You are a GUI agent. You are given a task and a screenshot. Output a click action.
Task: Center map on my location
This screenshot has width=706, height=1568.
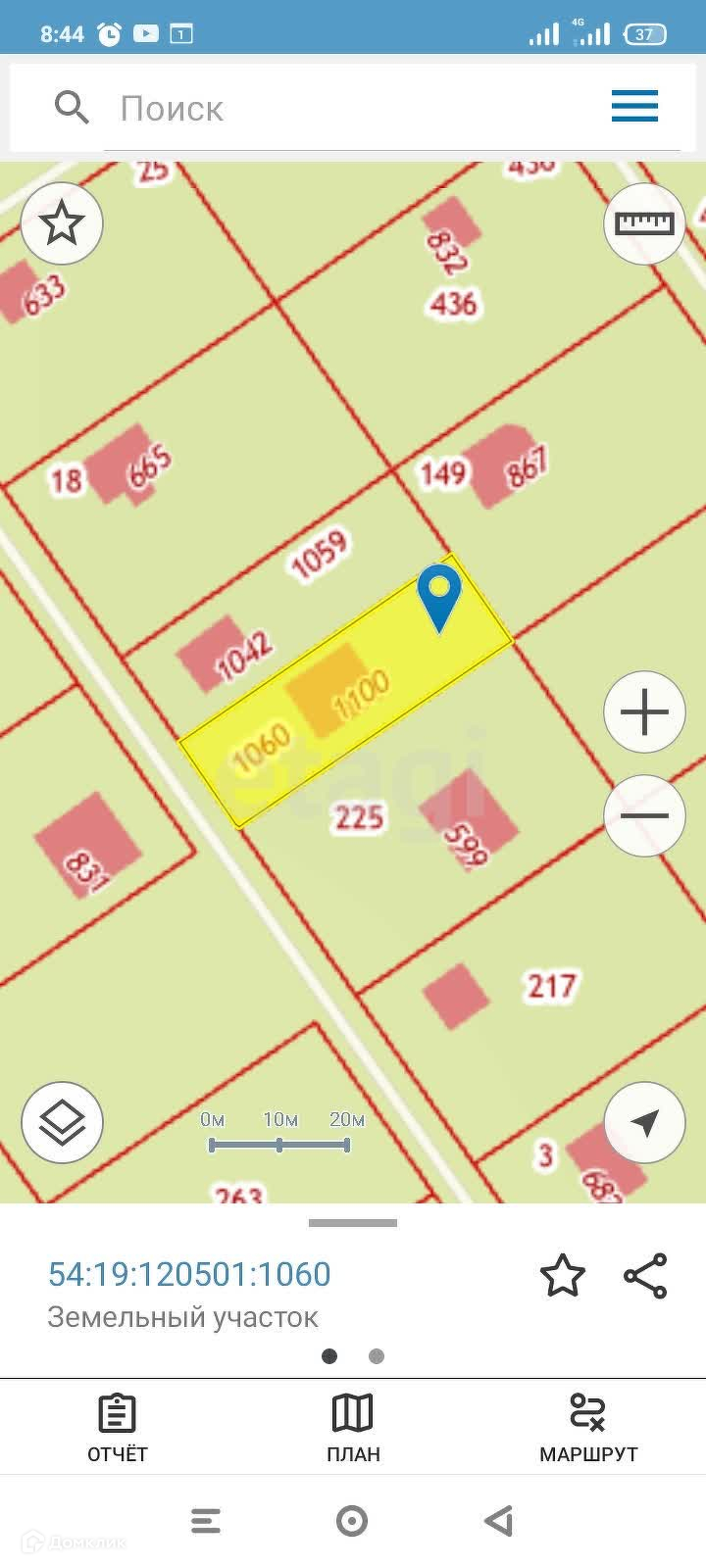pos(644,1123)
